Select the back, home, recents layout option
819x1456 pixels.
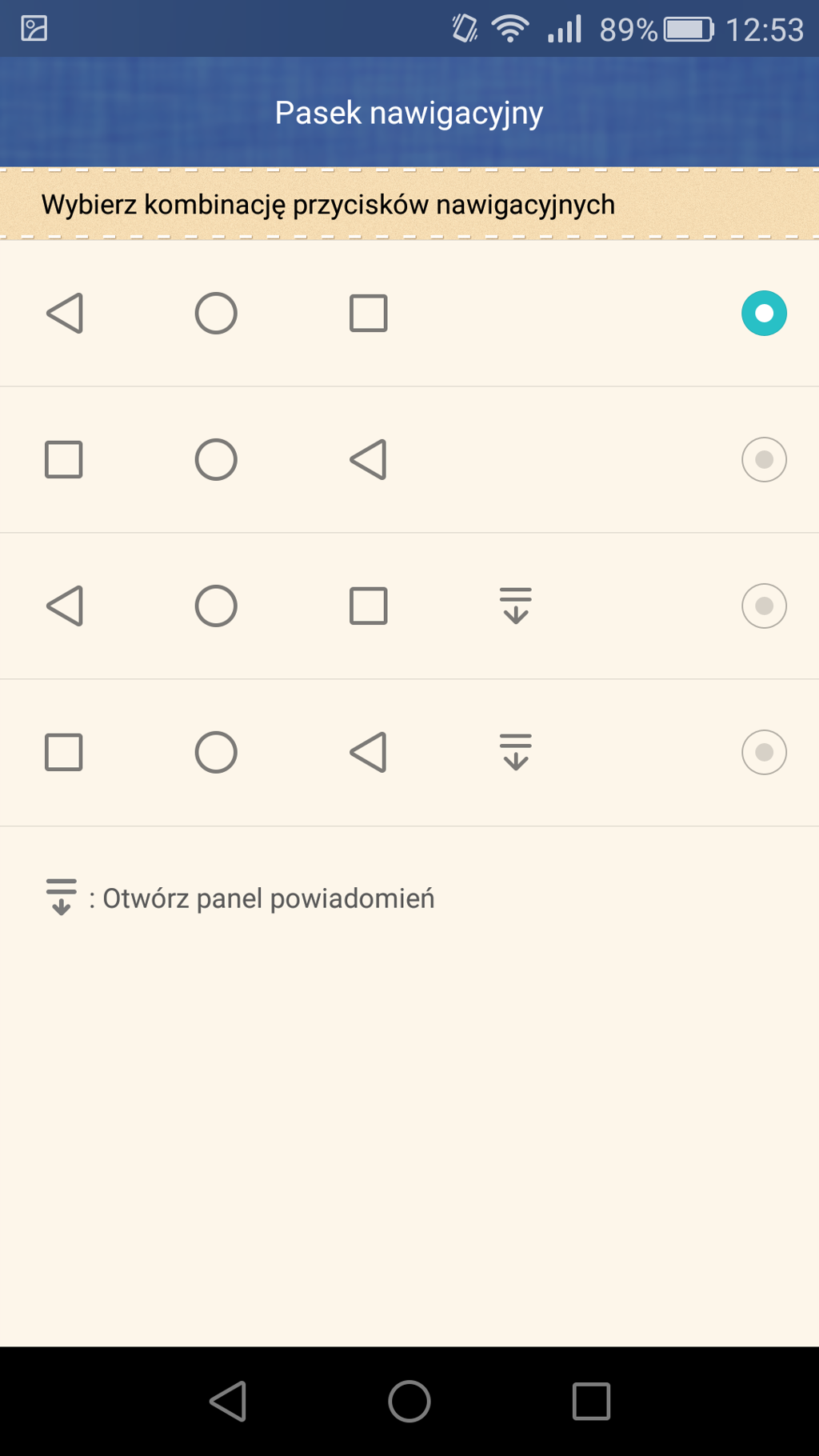tap(764, 313)
